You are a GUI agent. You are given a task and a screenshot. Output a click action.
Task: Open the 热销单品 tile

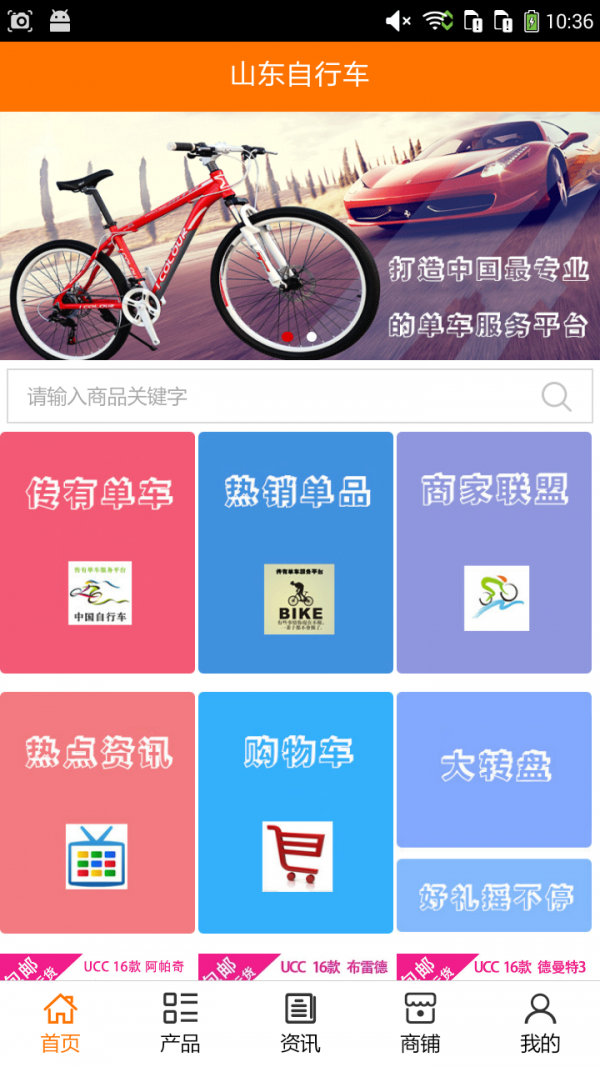point(296,552)
